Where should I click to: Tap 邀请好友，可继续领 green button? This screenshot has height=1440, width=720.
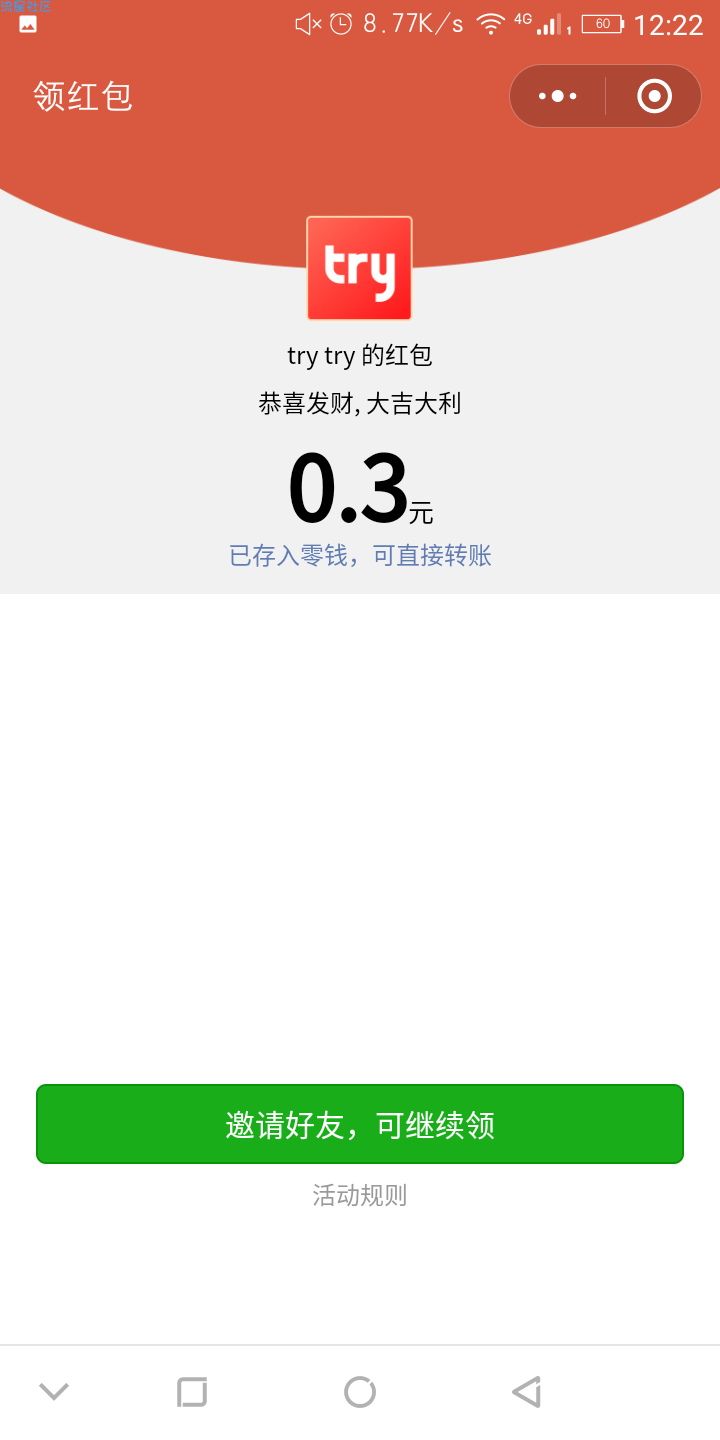pos(360,1124)
